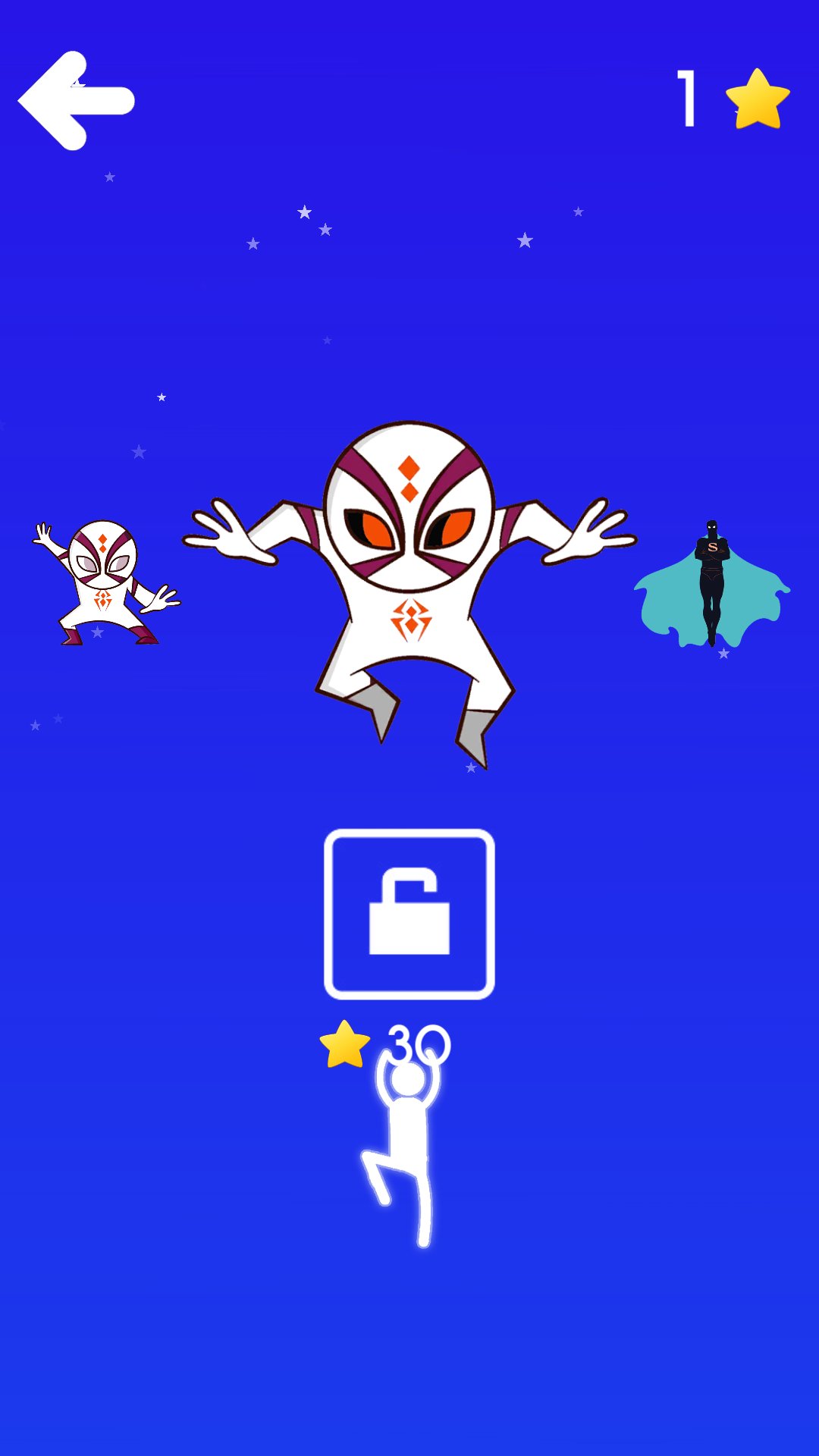This screenshot has height=1456, width=819.
Task: Advance to next character via right figure
Action: coord(713,584)
